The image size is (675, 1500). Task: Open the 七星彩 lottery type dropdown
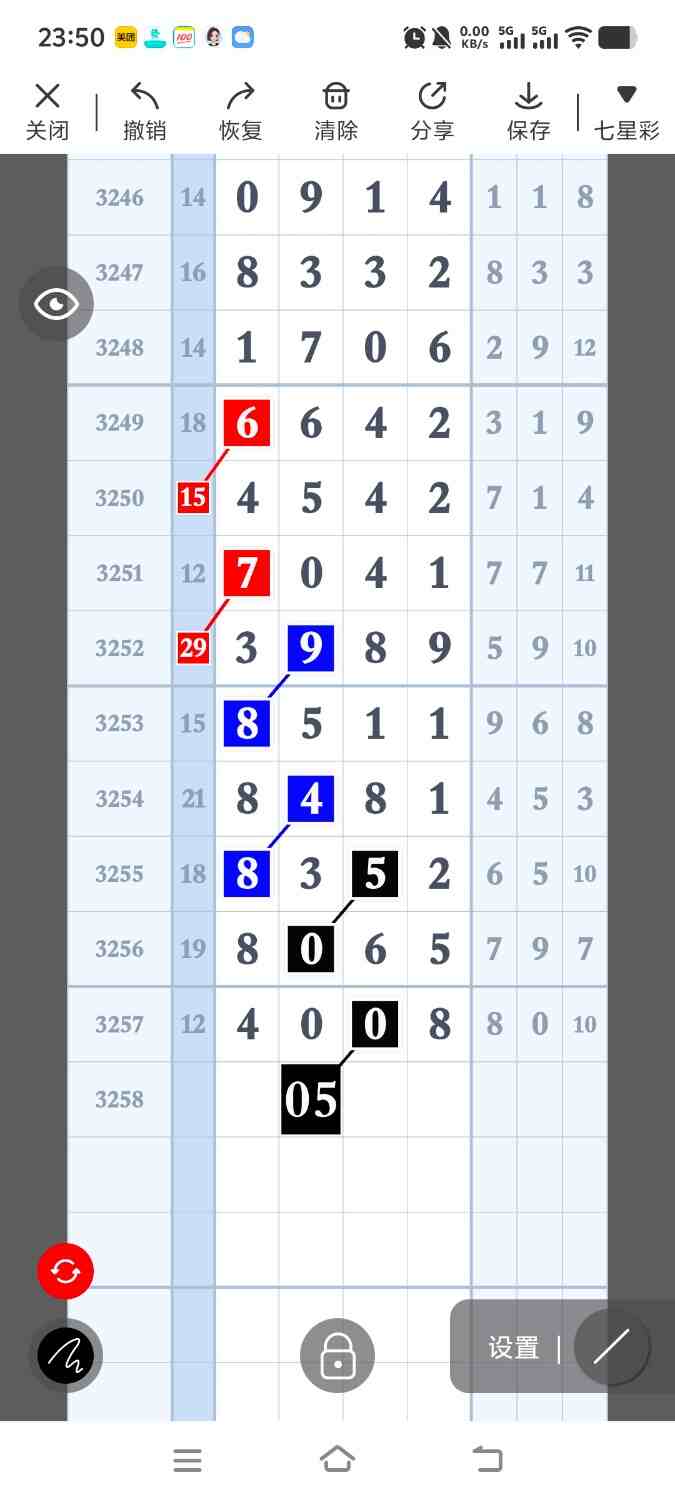pyautogui.click(x=626, y=112)
